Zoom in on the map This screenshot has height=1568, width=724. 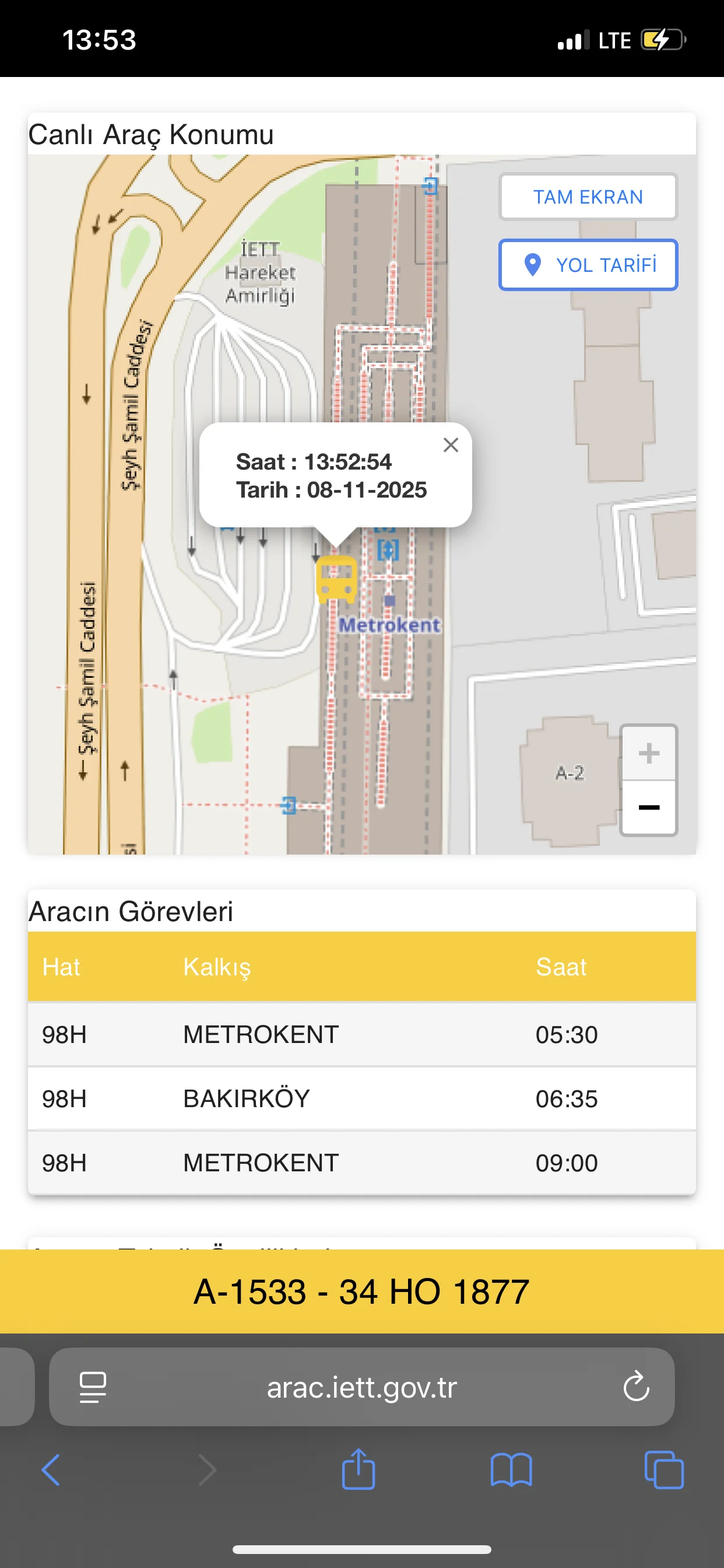(x=649, y=754)
